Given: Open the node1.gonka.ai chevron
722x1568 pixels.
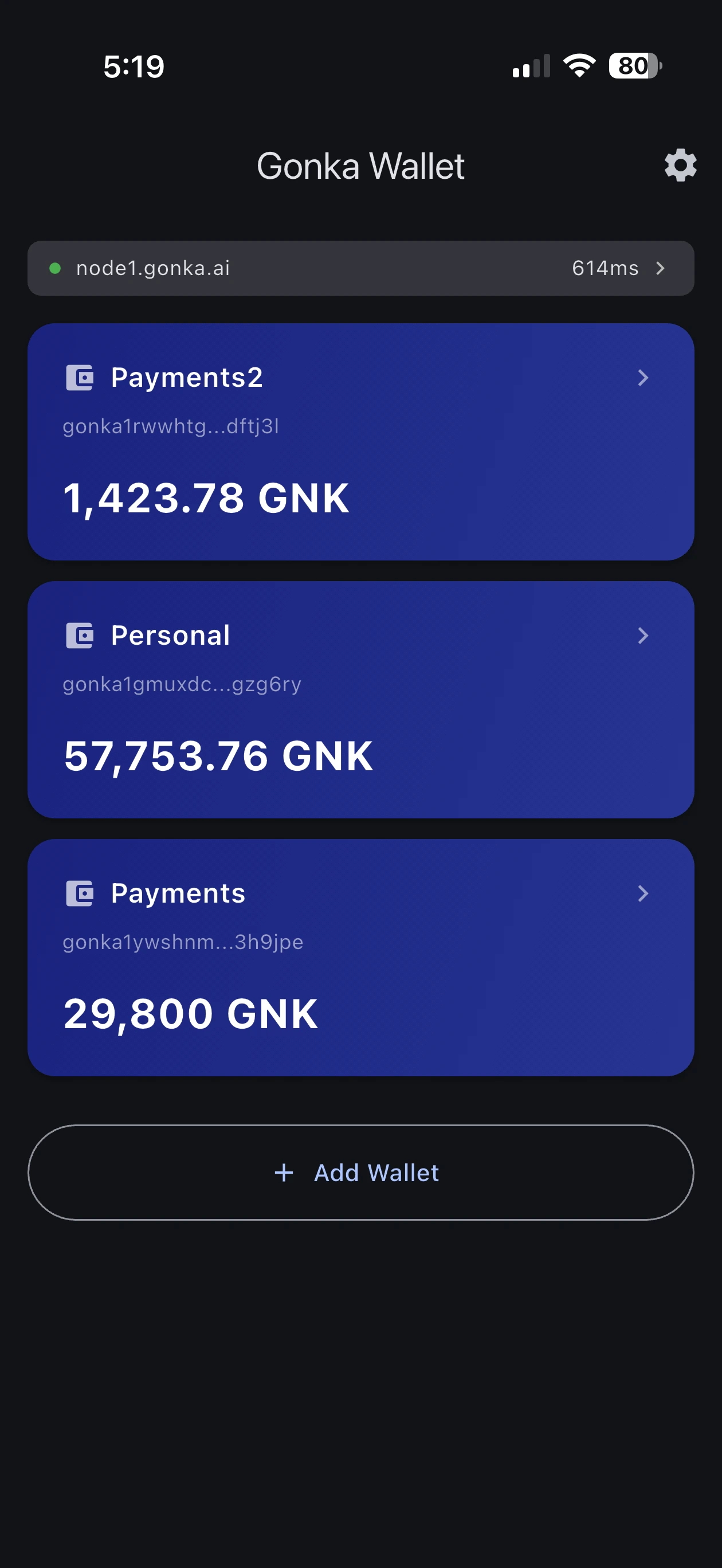Looking at the screenshot, I should click(x=661, y=268).
